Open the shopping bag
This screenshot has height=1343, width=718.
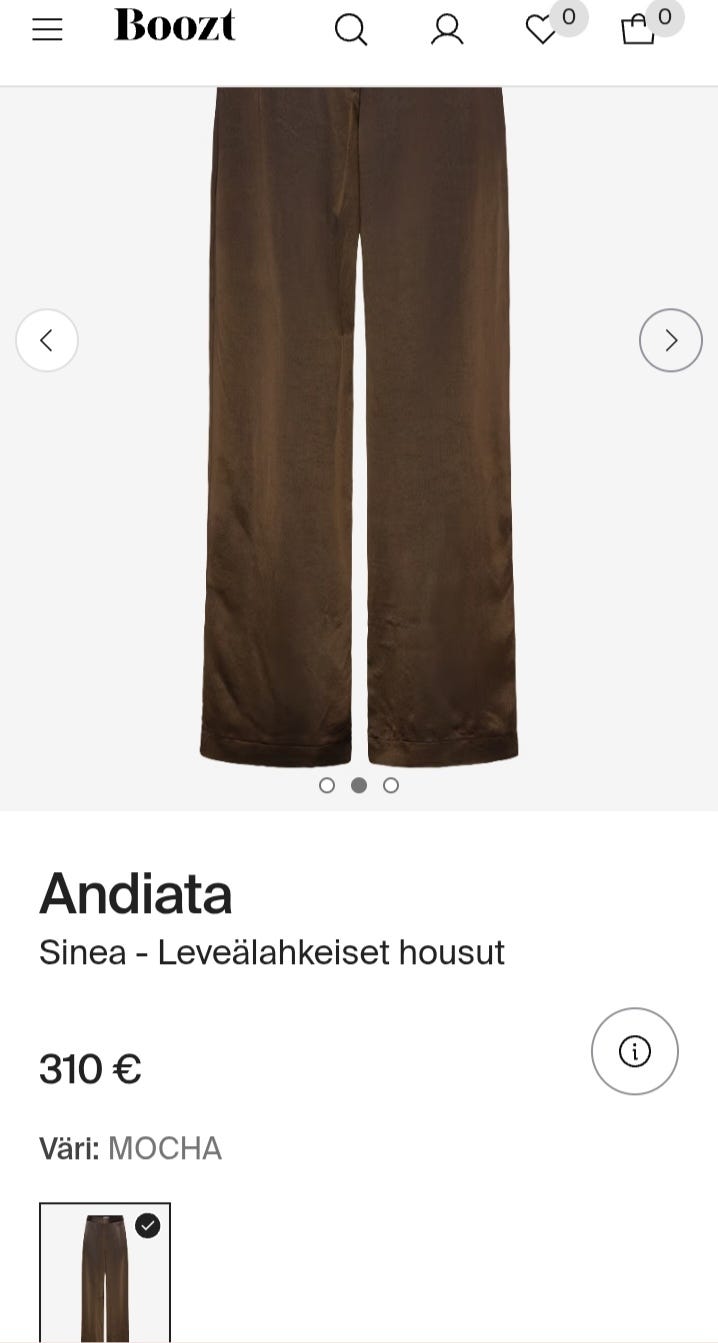(x=638, y=30)
